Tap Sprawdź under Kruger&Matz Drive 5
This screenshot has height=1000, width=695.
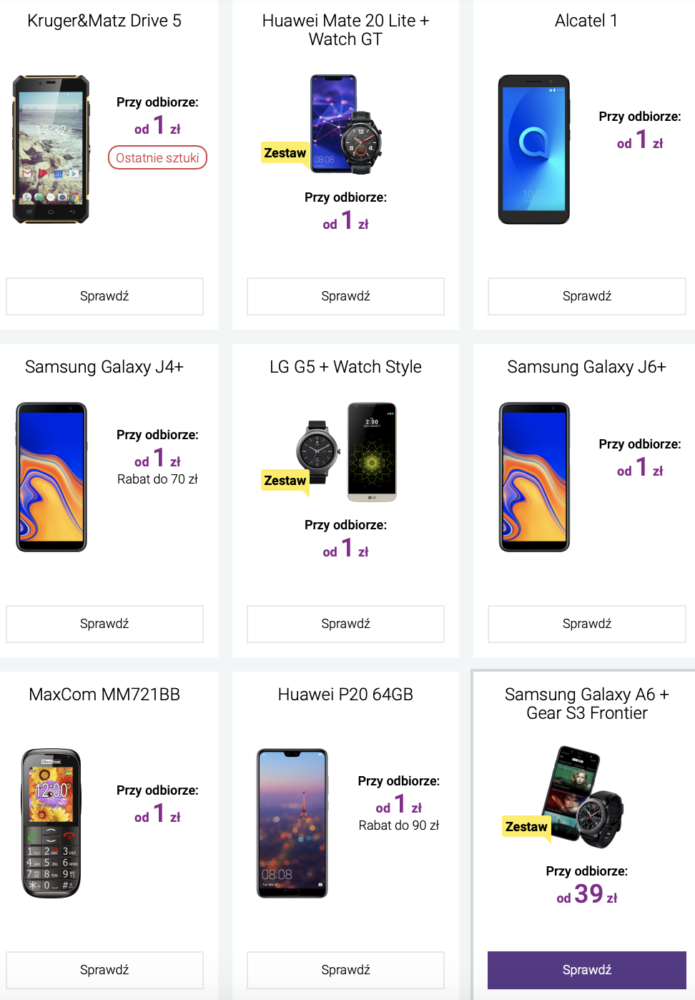[105, 296]
